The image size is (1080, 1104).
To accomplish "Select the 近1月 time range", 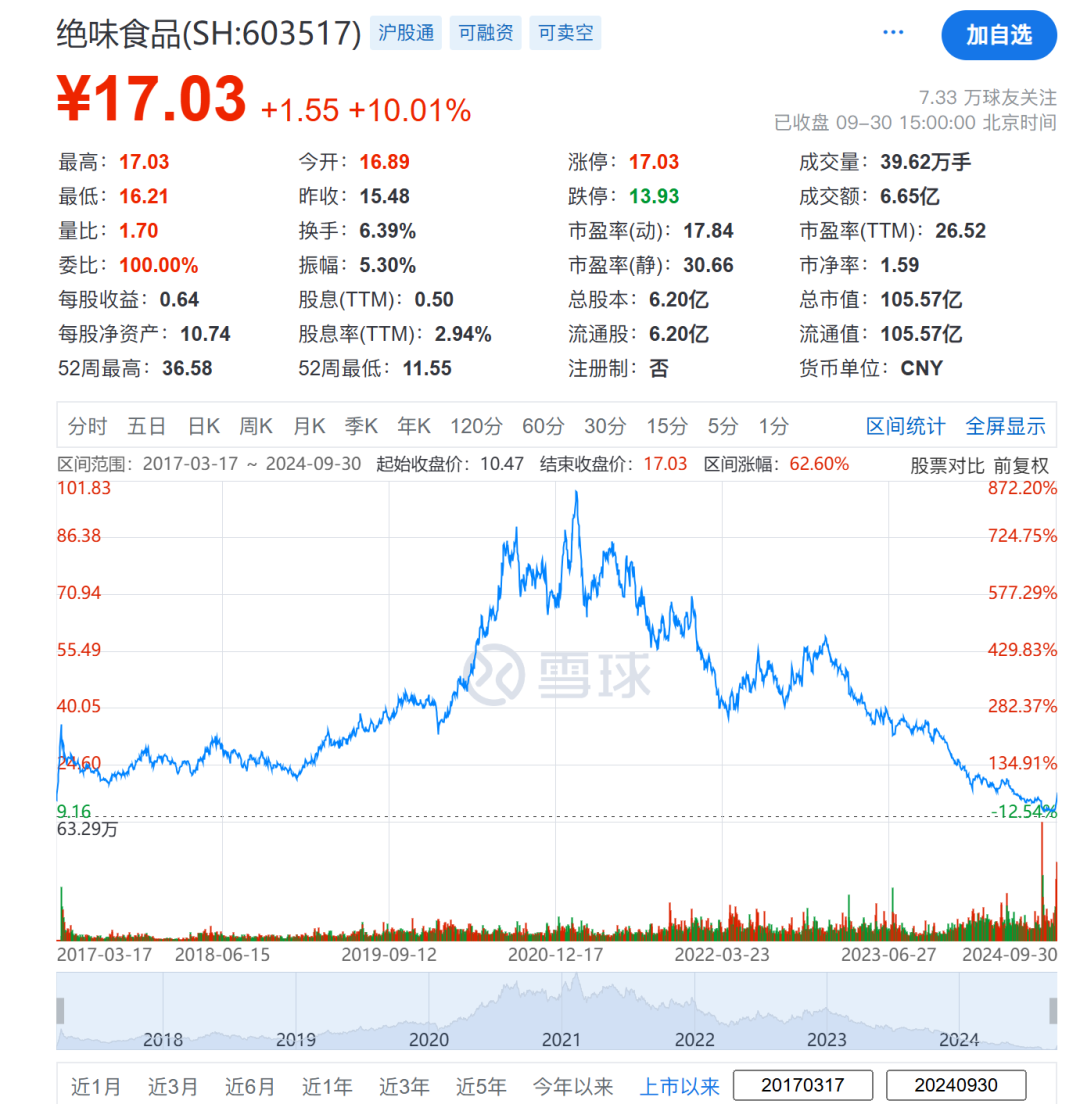I will [96, 1086].
